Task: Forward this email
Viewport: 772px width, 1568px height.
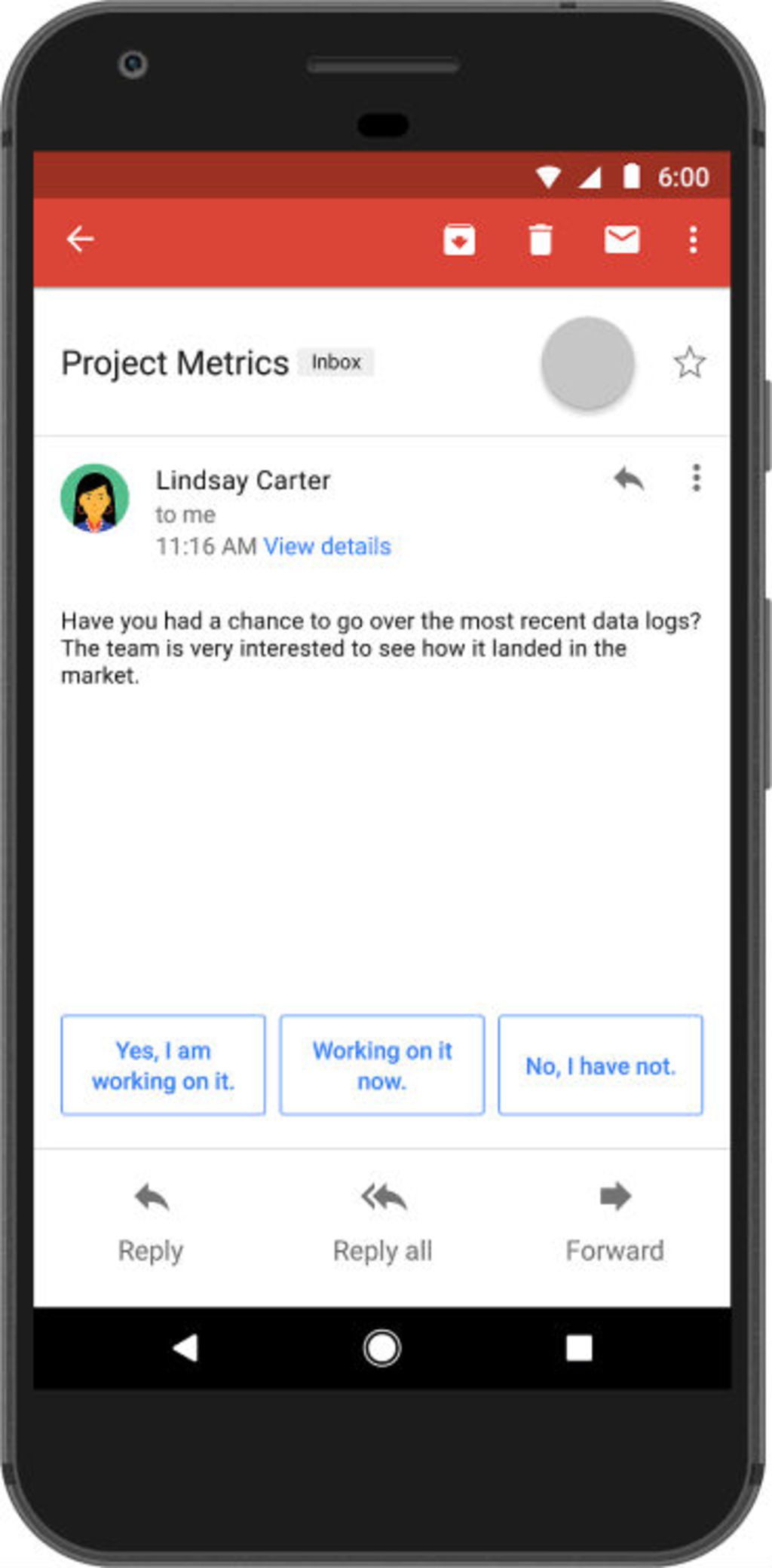Action: 614,1221
